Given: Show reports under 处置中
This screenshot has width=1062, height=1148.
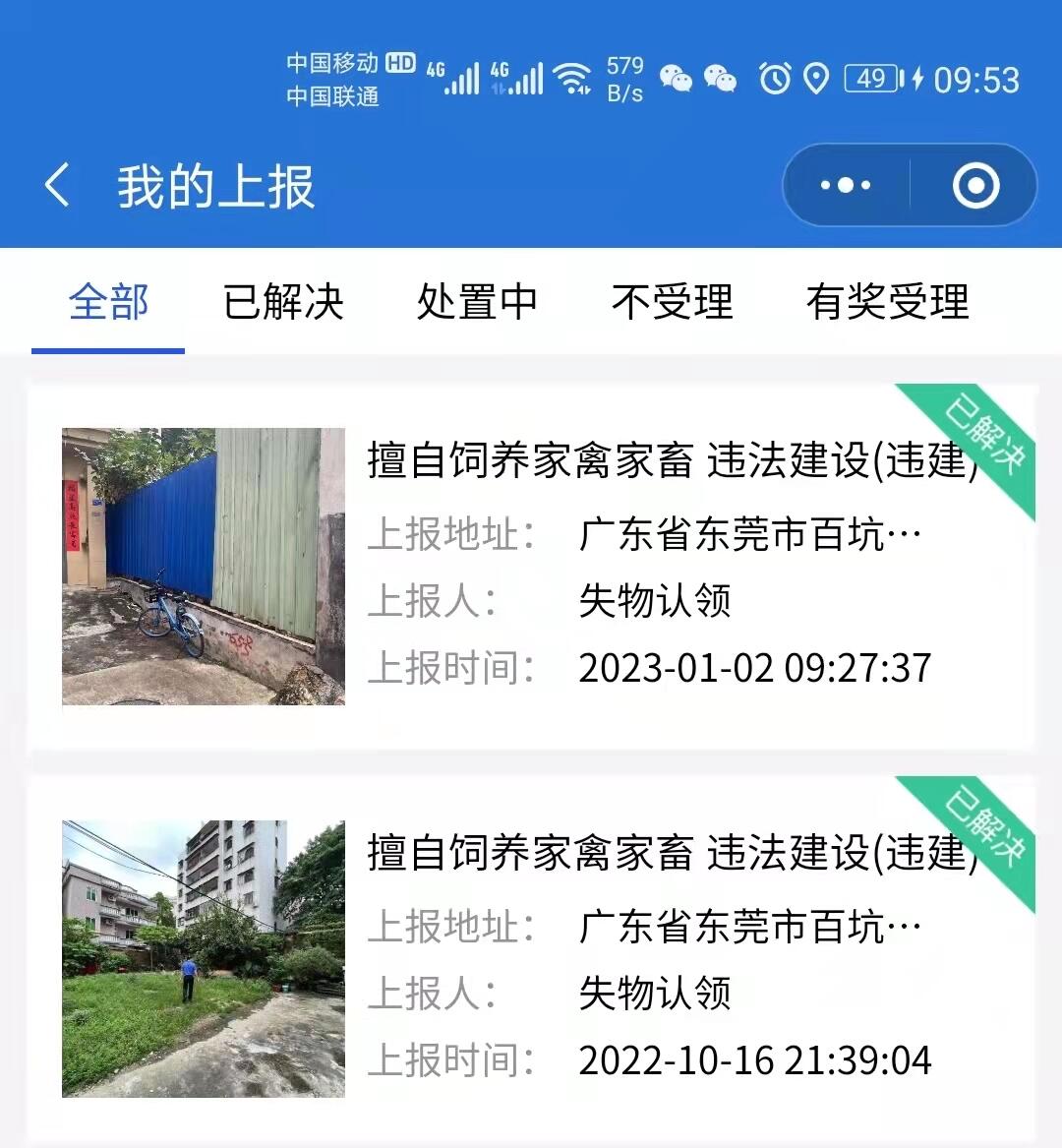Looking at the screenshot, I should [477, 302].
